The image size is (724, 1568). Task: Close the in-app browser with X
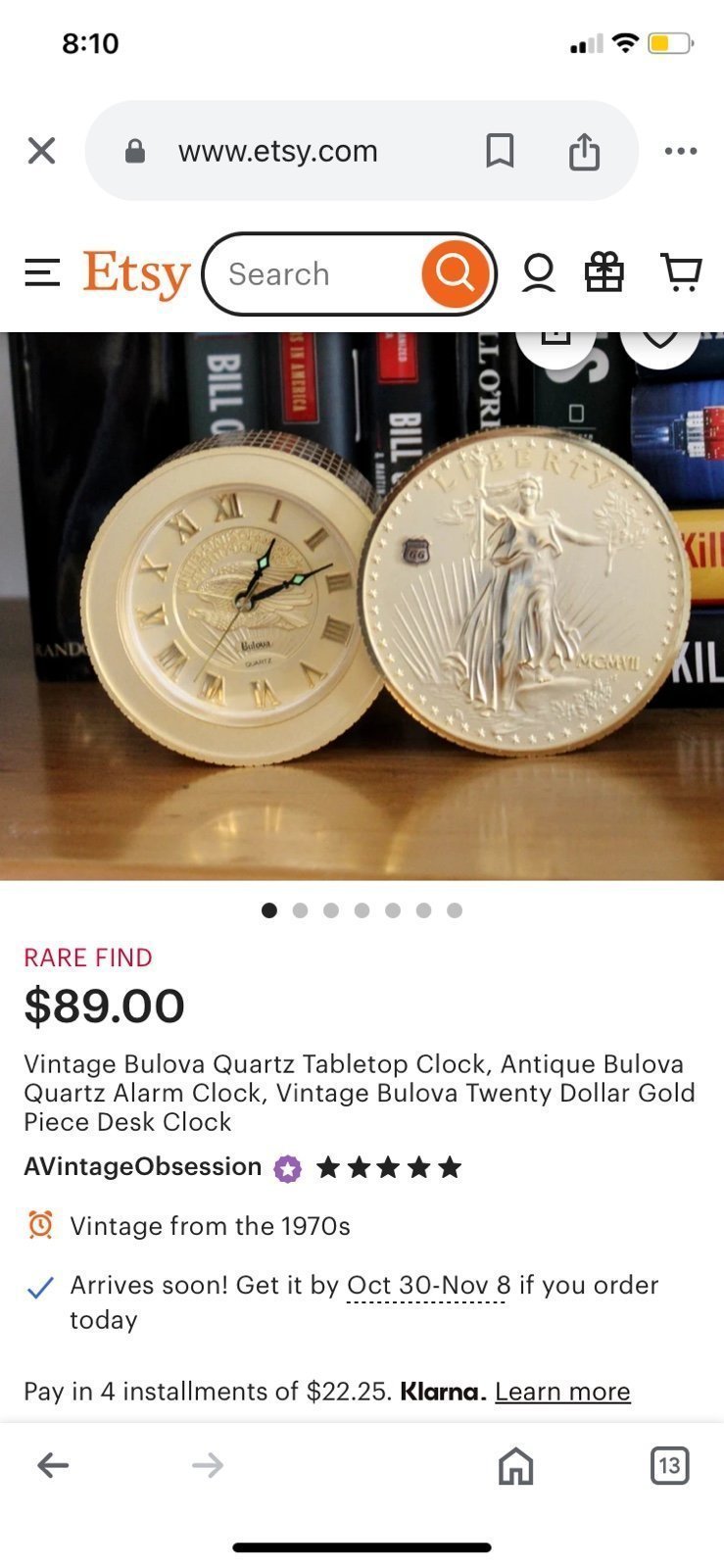[x=41, y=151]
